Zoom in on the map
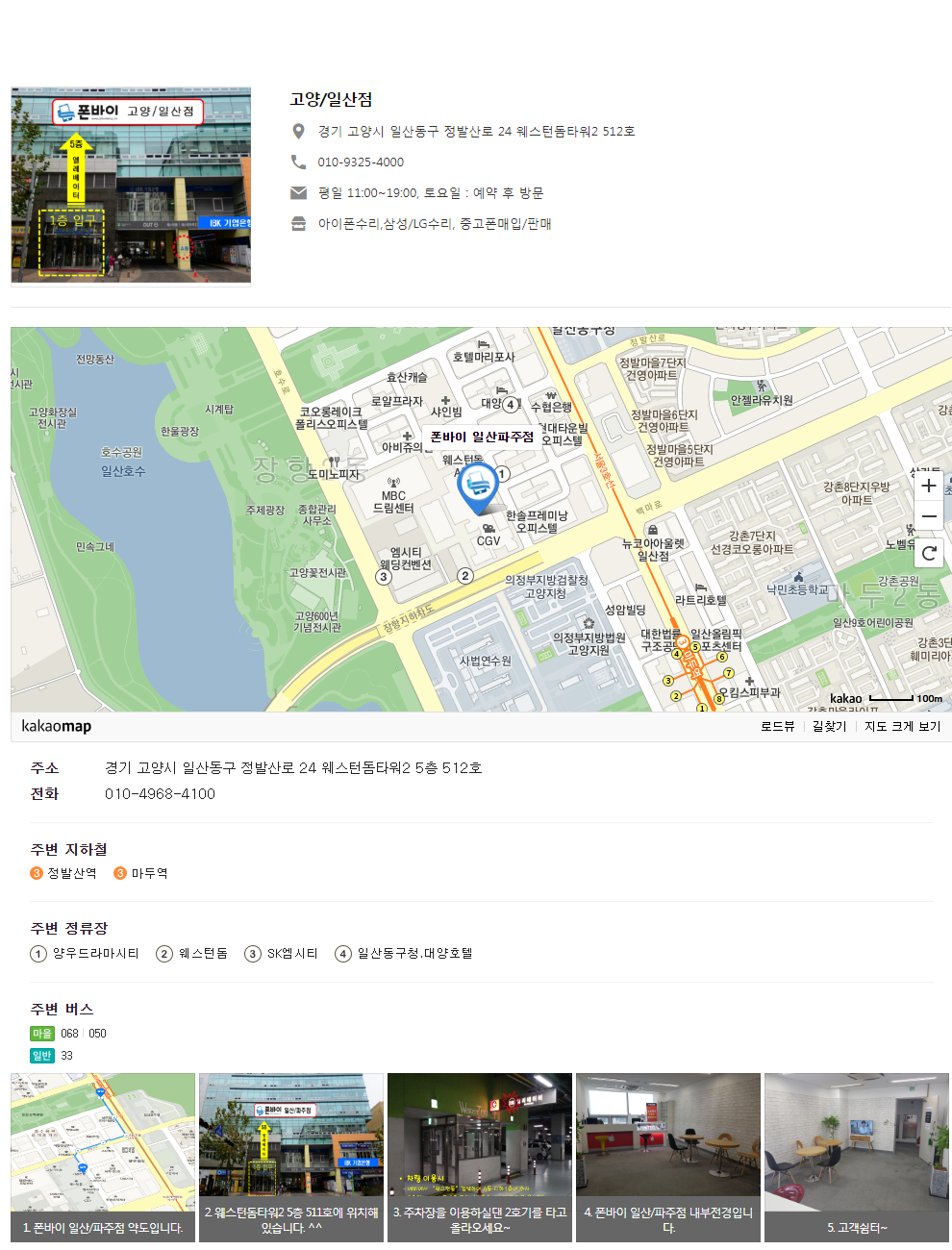The height and width of the screenshot is (1250, 952). click(928, 486)
